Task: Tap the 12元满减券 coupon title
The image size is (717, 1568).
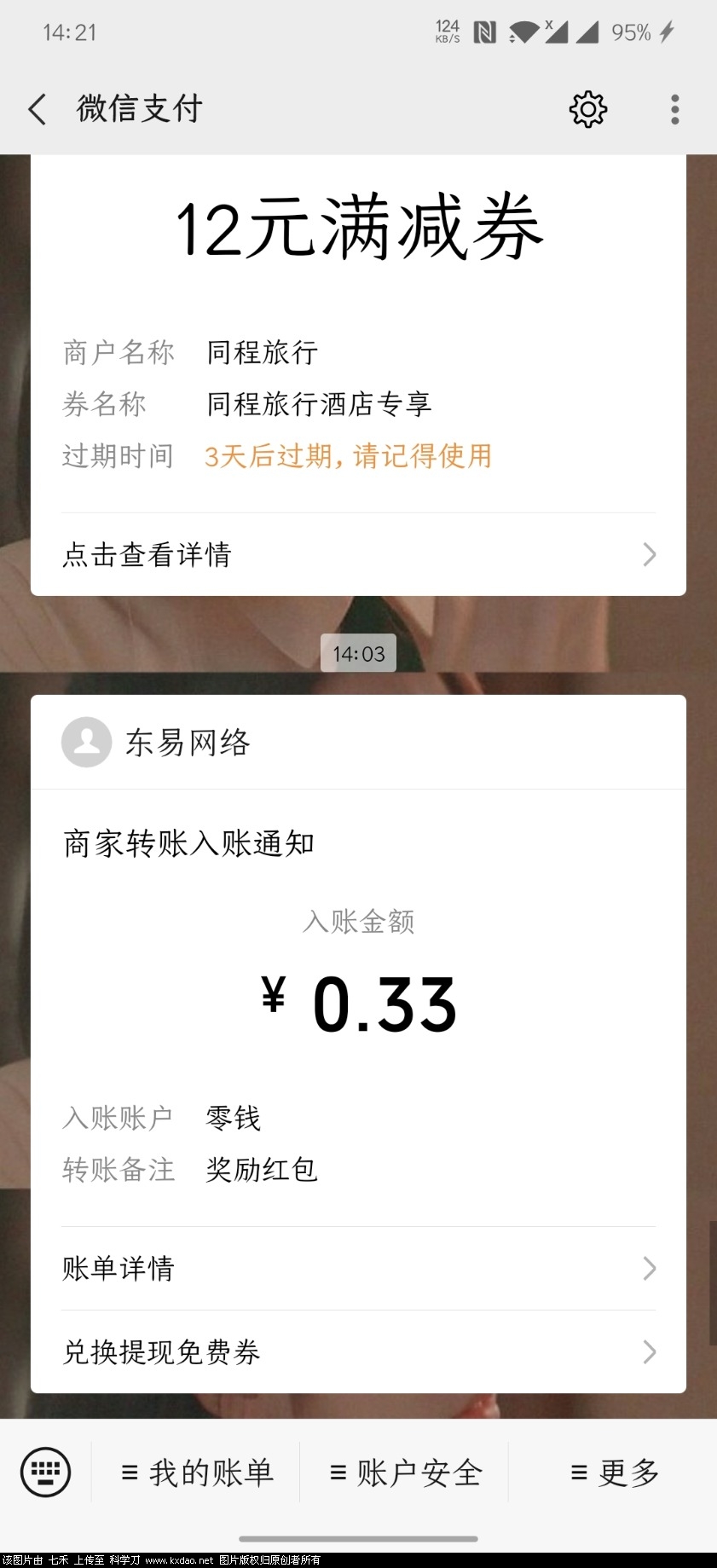Action: coord(358,229)
